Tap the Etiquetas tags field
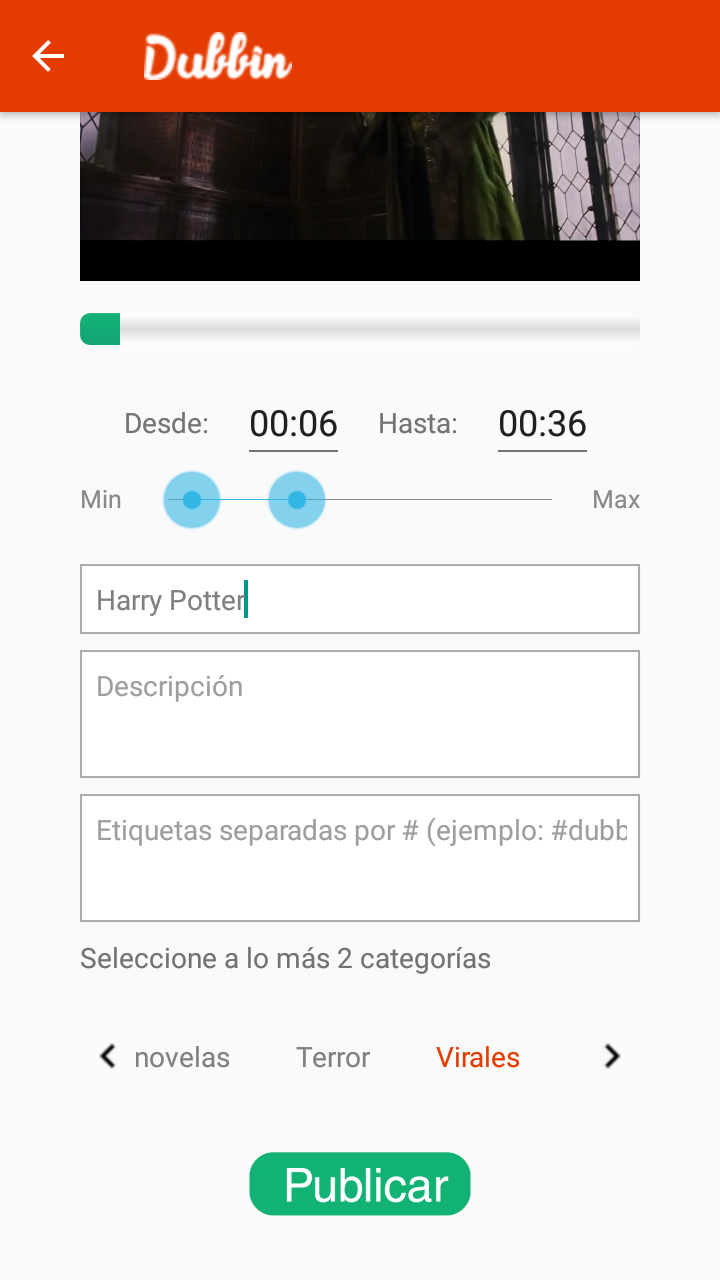 click(x=360, y=858)
